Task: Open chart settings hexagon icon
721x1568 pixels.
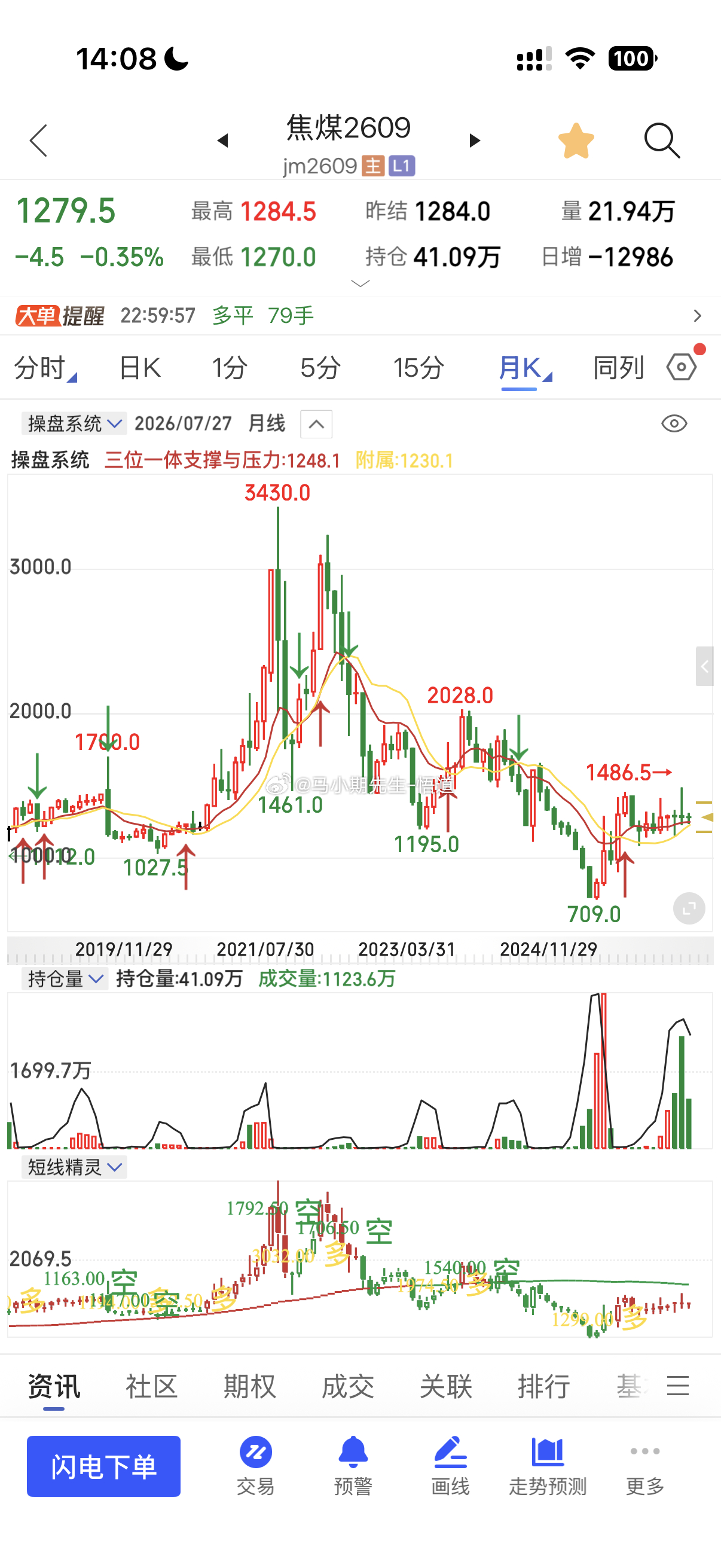Action: pyautogui.click(x=682, y=367)
